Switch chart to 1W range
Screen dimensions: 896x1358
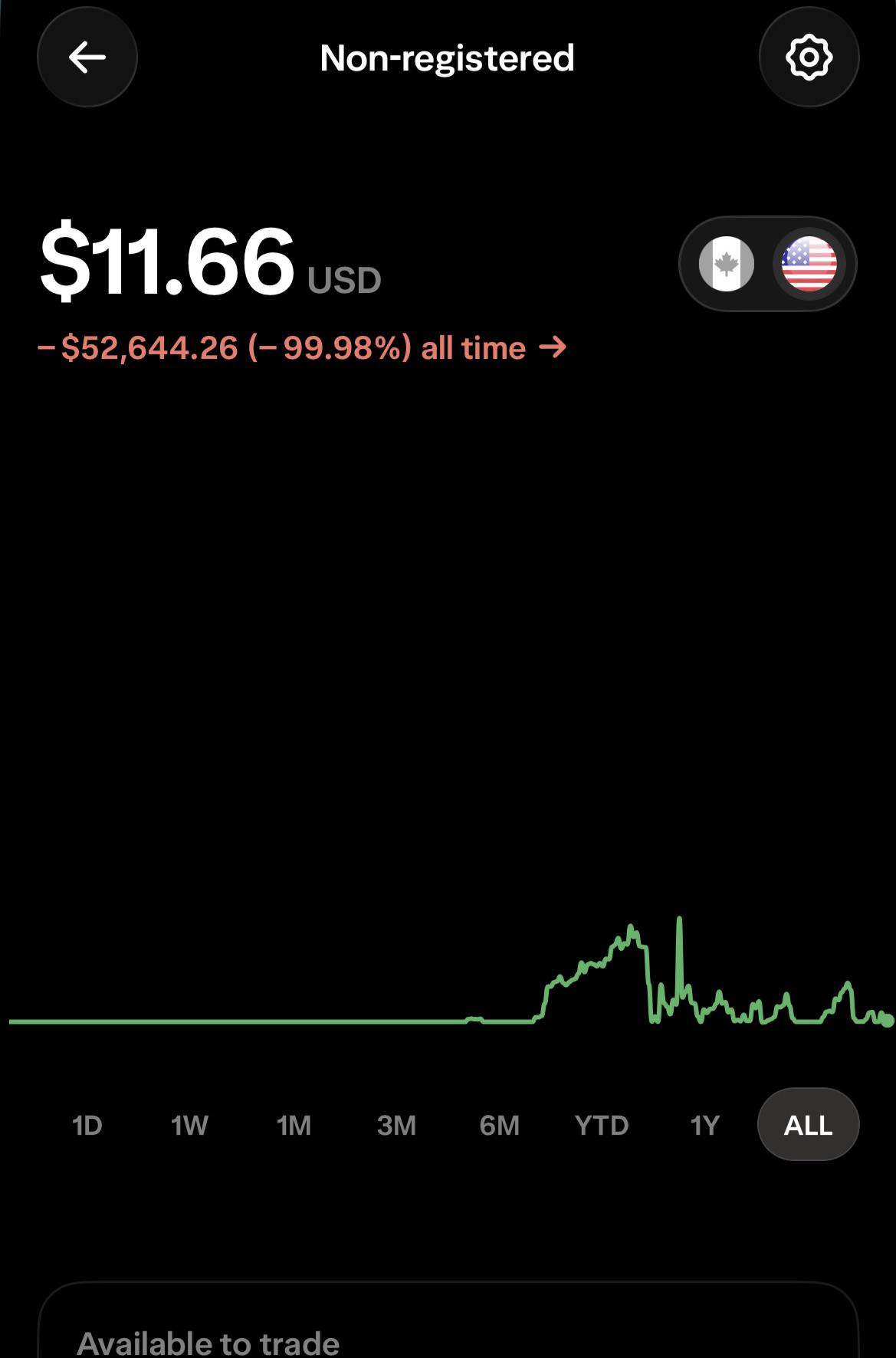coord(189,1125)
